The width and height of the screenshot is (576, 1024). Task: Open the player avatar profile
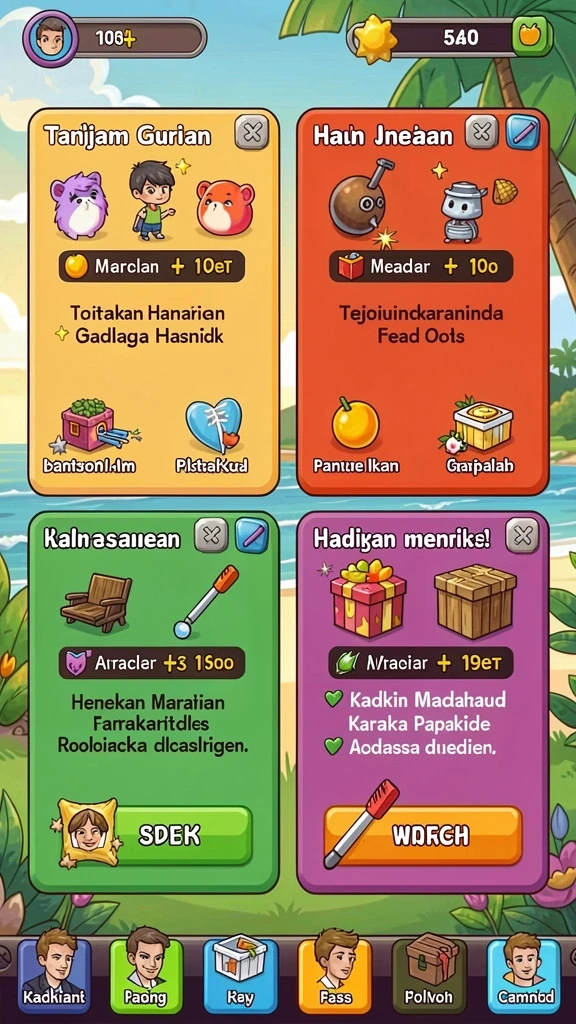coord(50,38)
